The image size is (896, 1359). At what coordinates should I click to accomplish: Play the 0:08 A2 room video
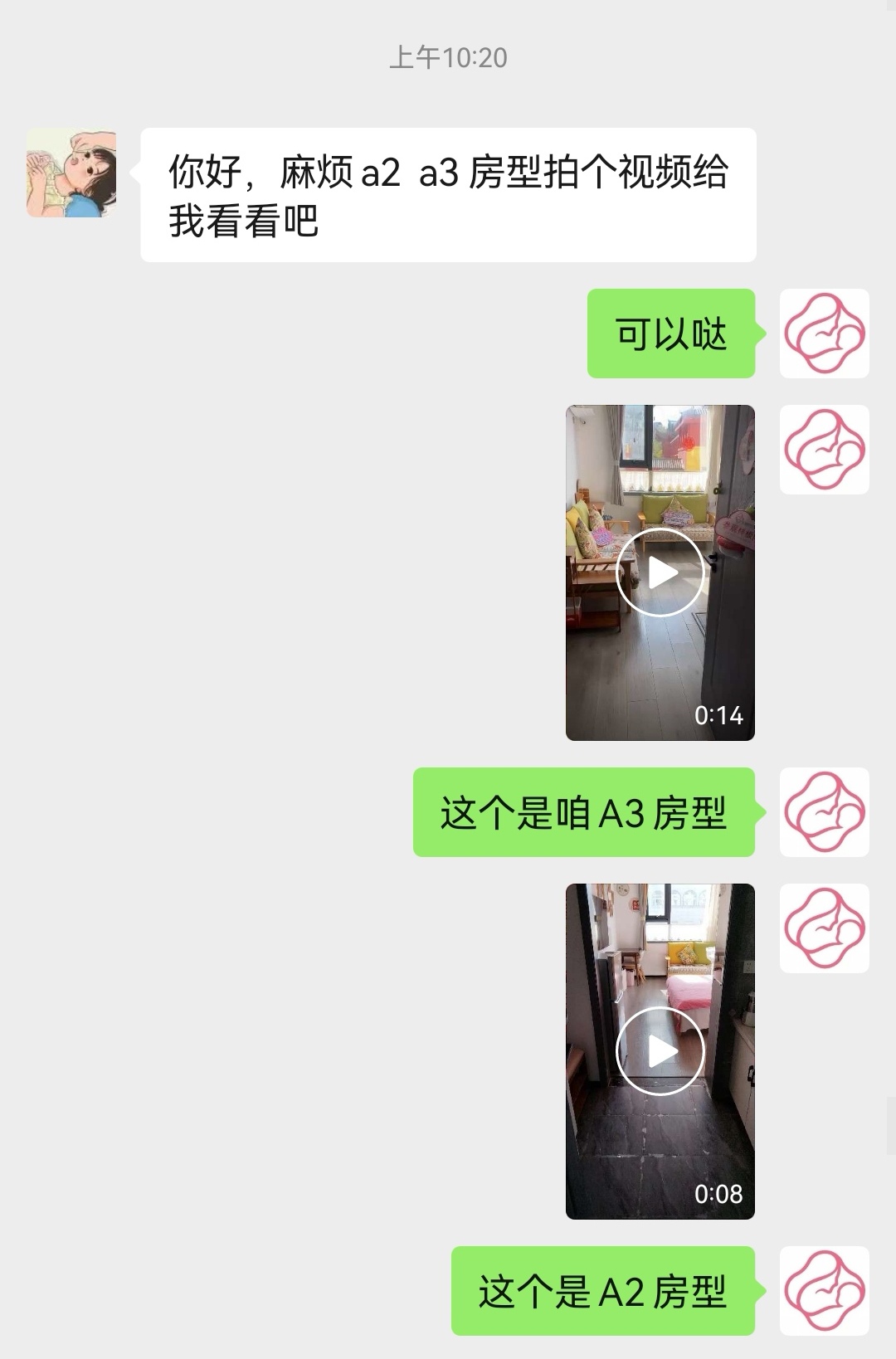tap(660, 1051)
